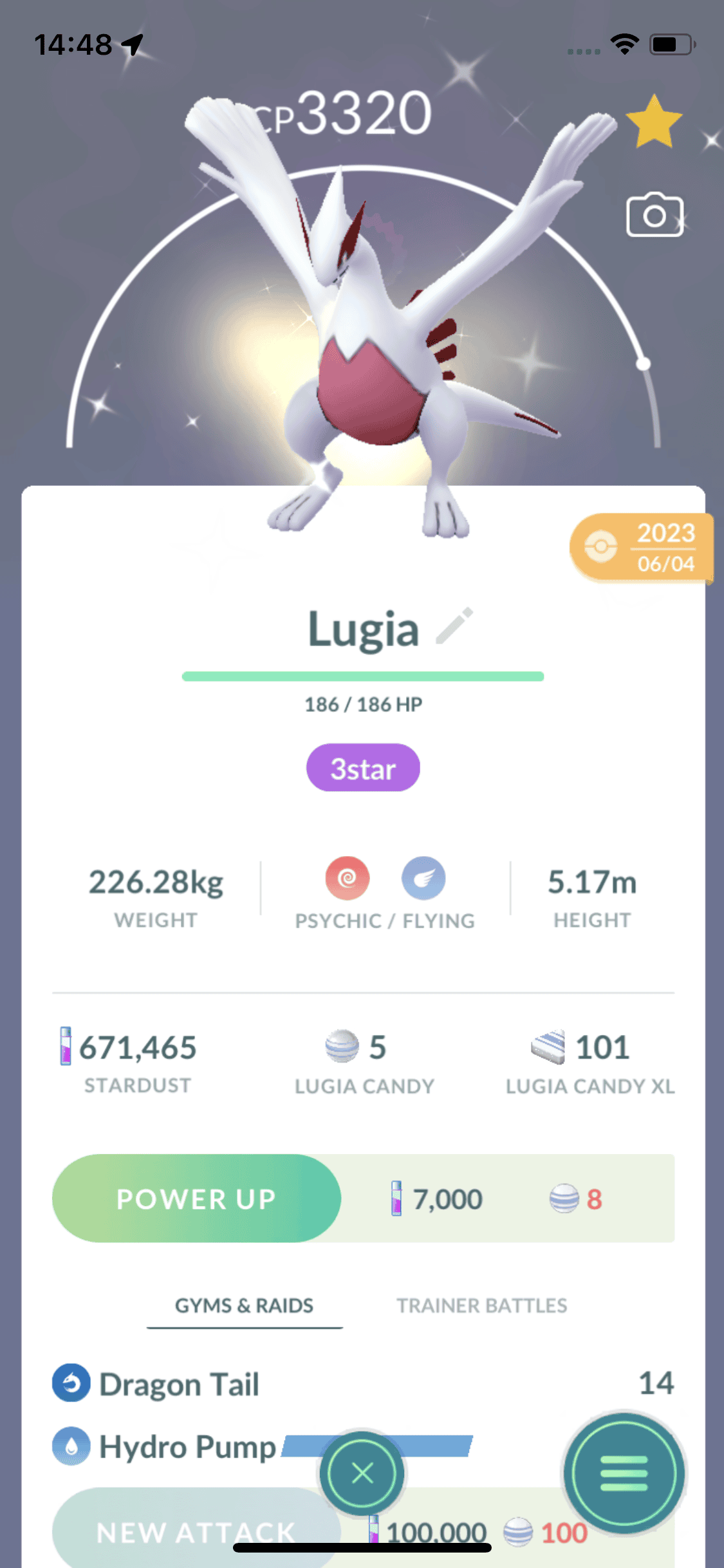This screenshot has width=724, height=1568.
Task: Edit Lugia's nickname with the pencil
Action: [454, 626]
